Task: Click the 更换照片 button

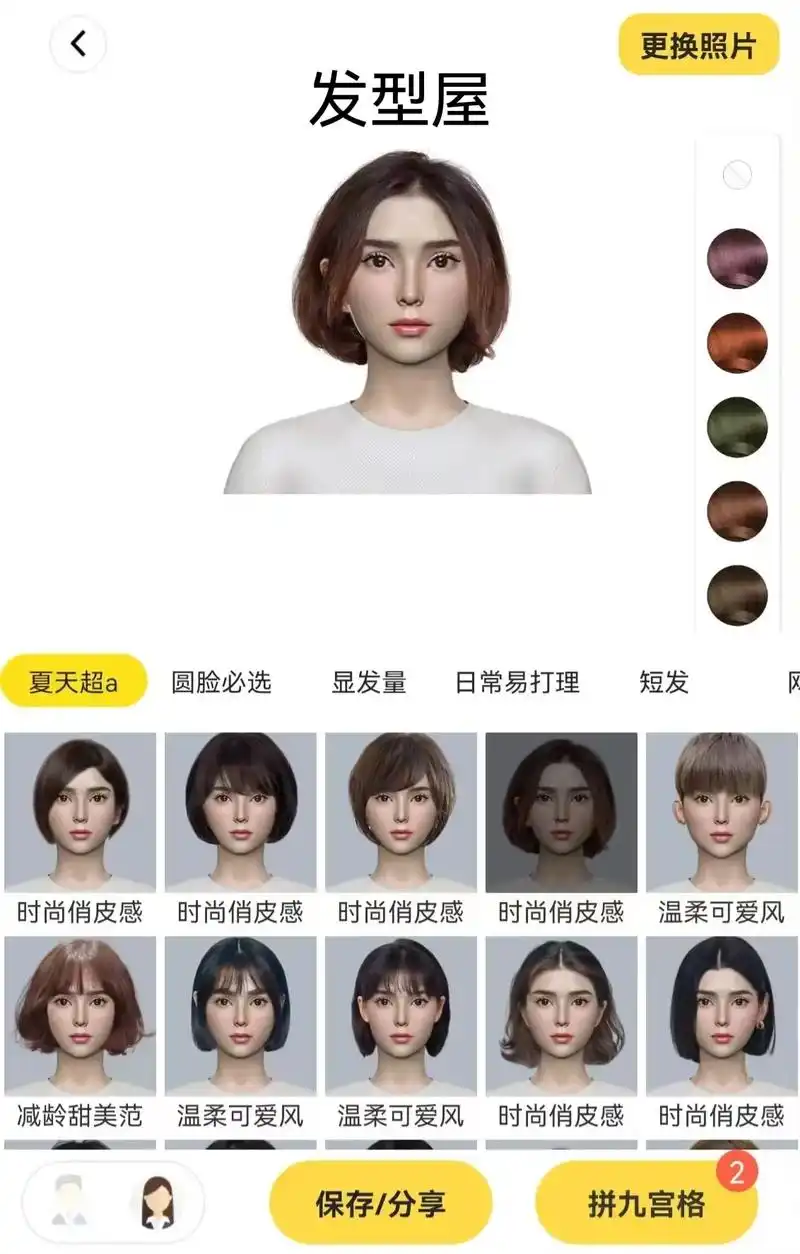Action: tap(700, 44)
